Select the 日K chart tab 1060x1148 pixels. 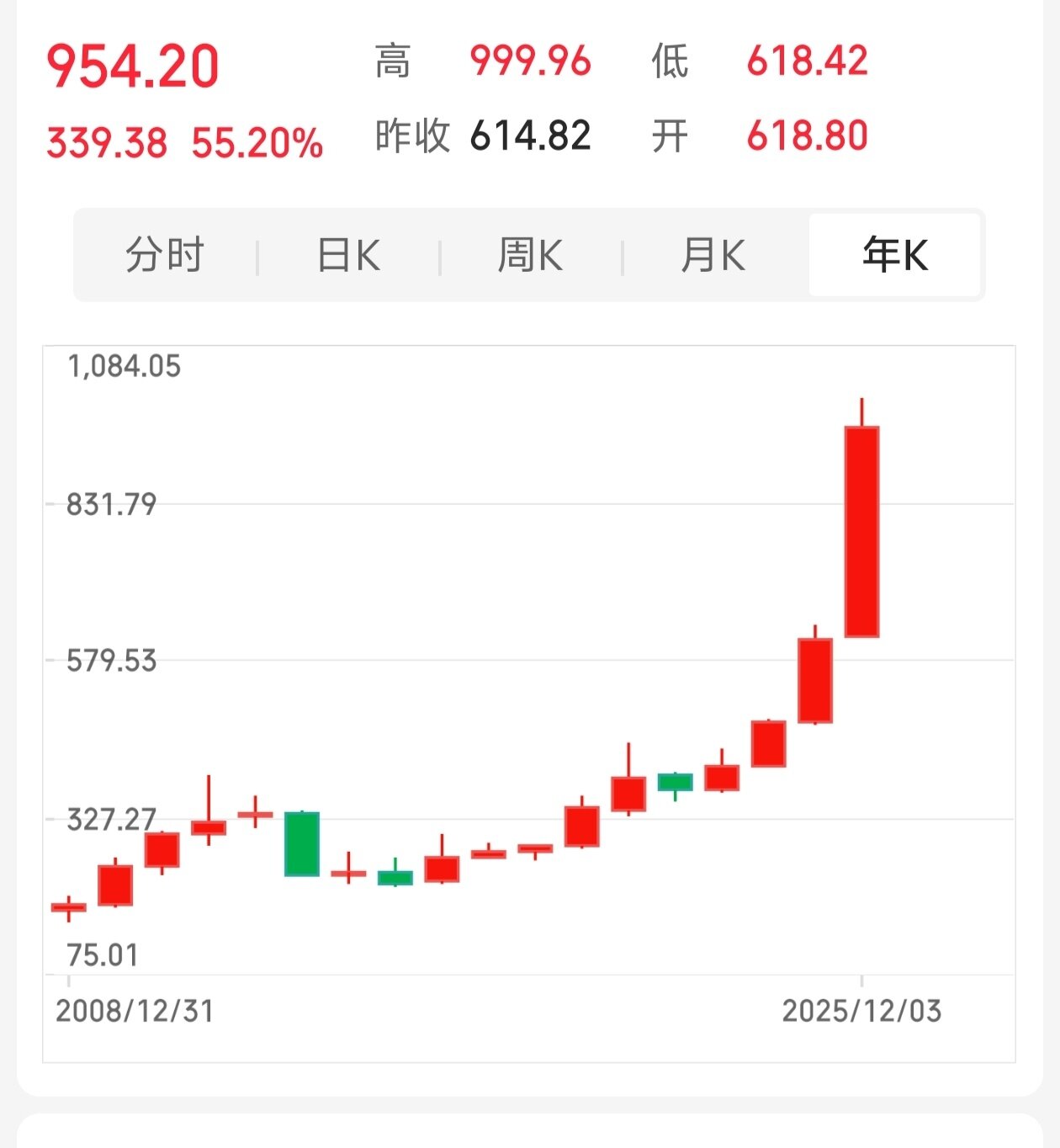(348, 255)
